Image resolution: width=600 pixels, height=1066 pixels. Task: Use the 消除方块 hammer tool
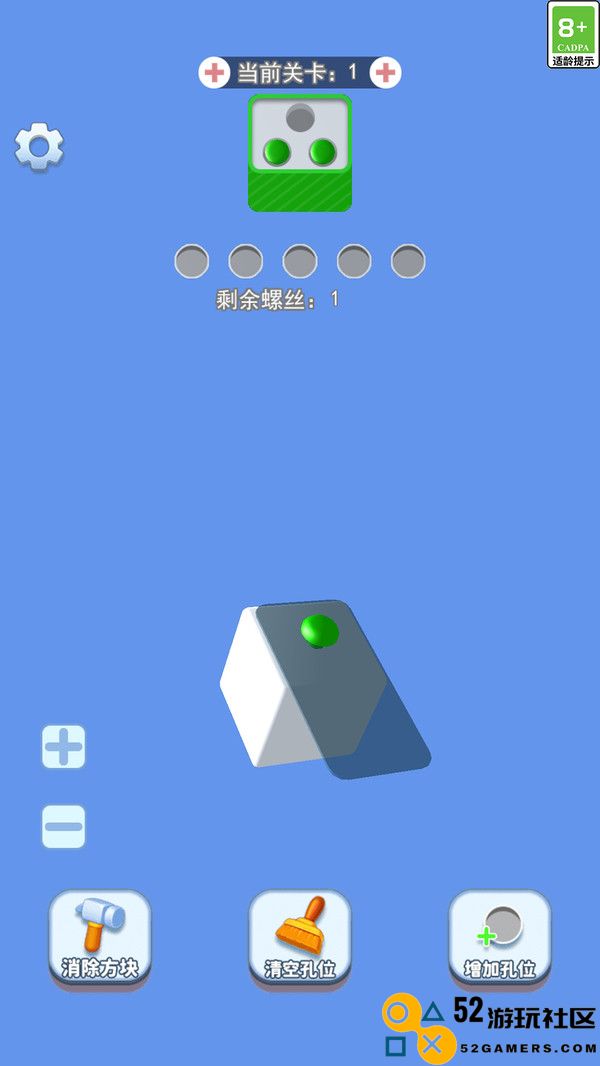tap(100, 938)
